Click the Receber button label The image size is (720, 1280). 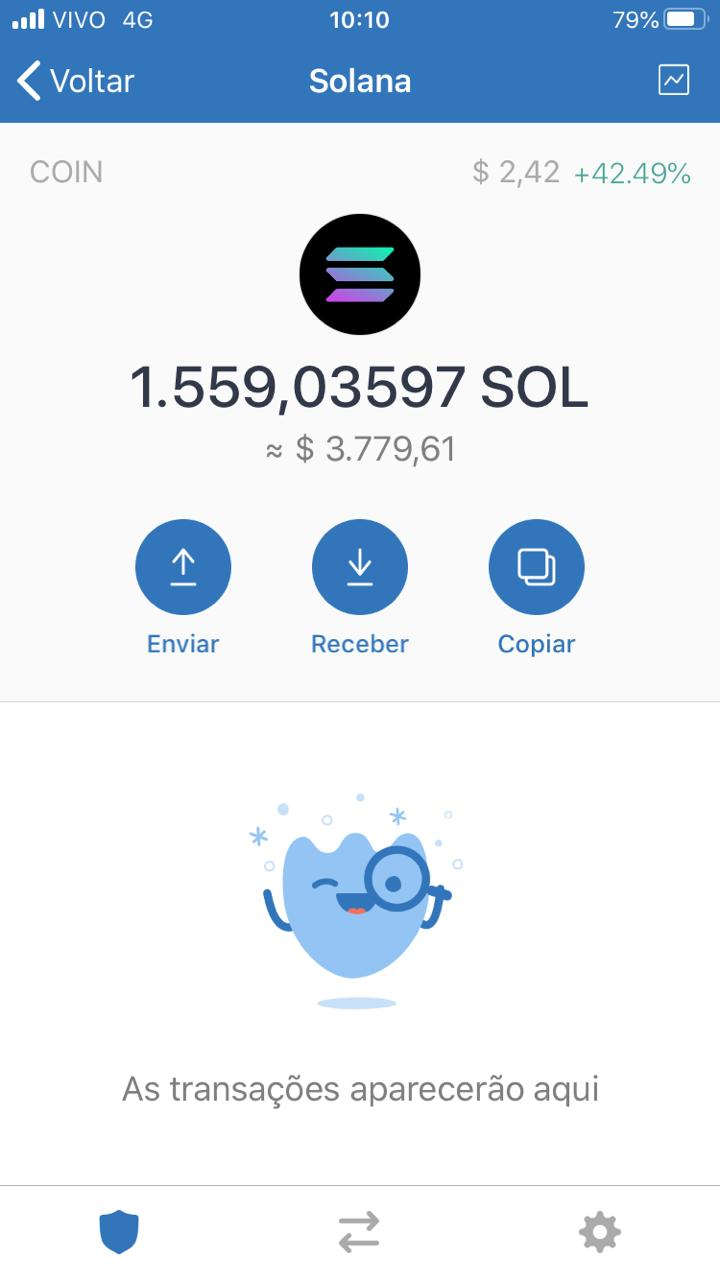(360, 644)
